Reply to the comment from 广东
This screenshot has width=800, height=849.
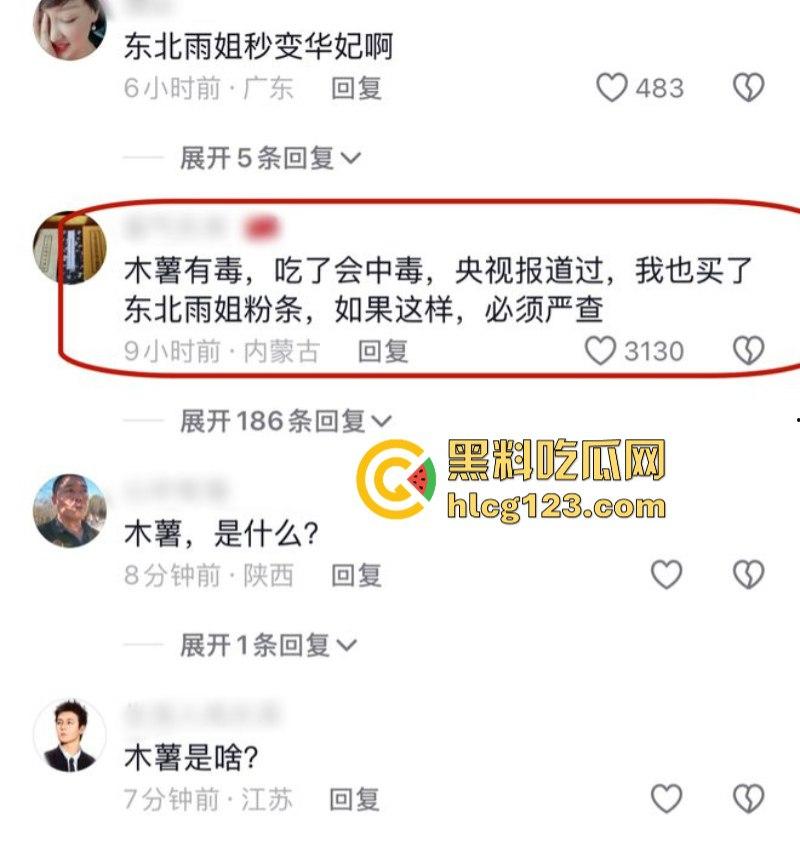356,88
